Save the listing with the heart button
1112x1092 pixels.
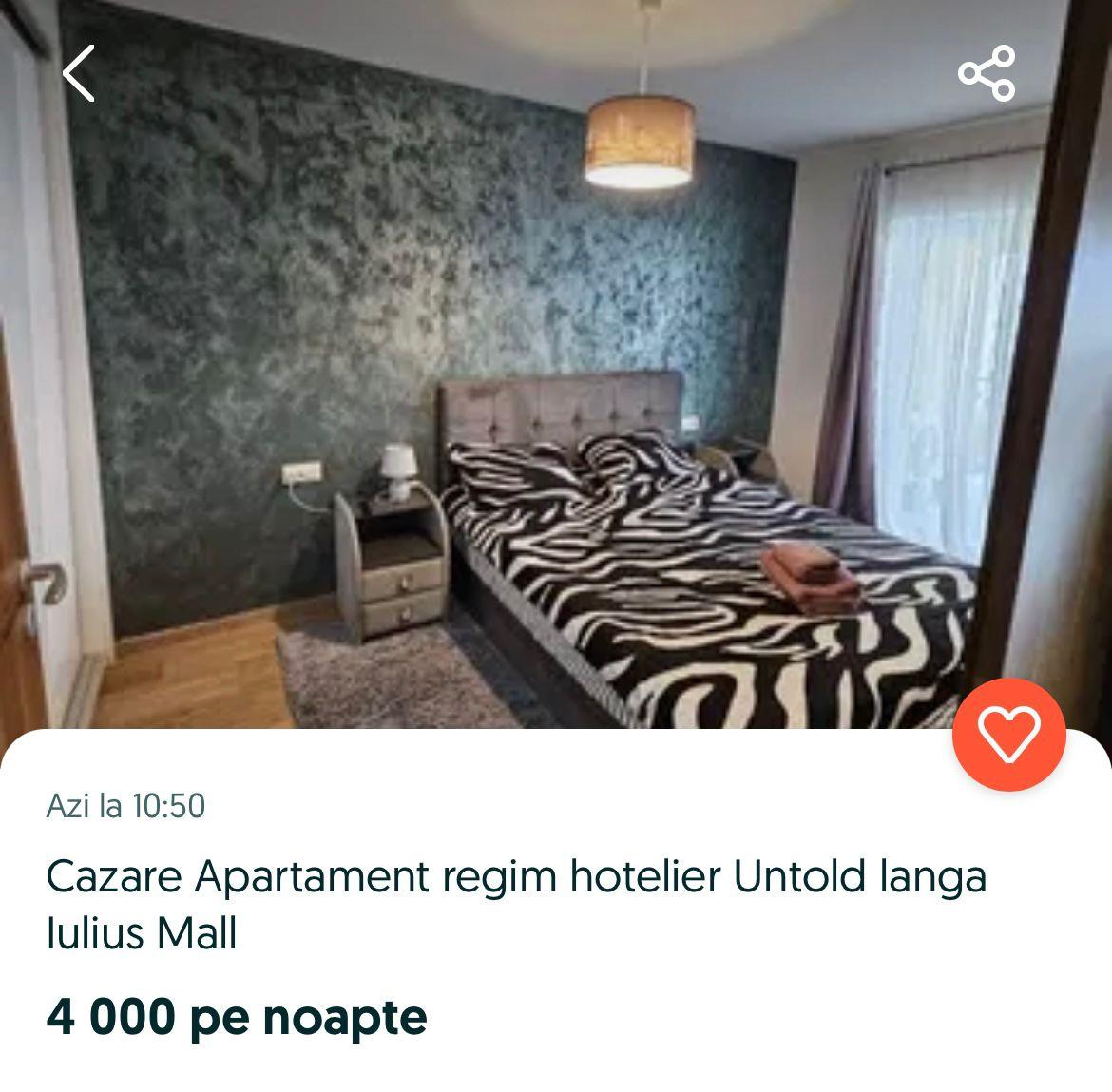pos(1008,735)
